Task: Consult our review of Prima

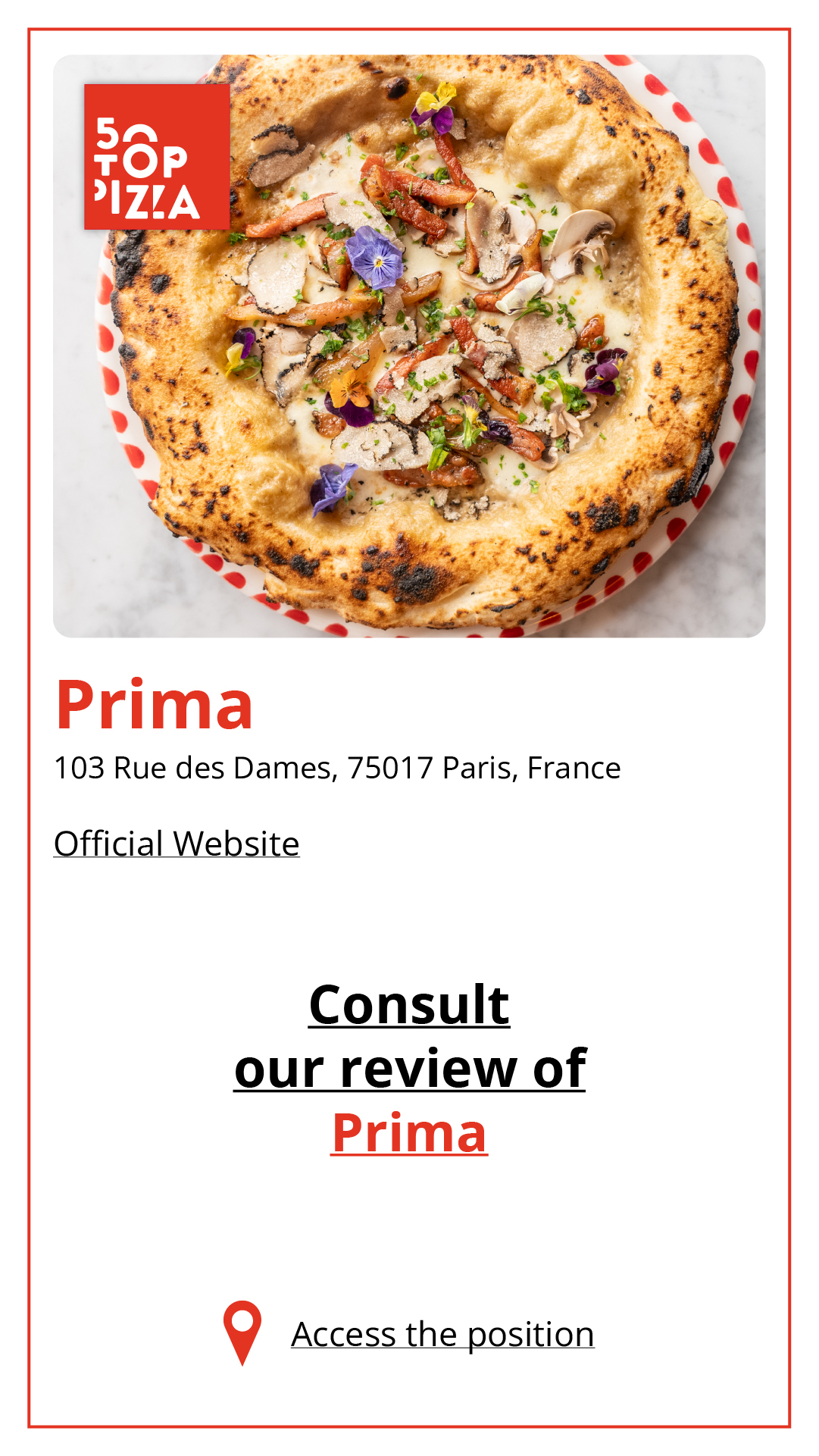Action: pyautogui.click(x=409, y=1068)
